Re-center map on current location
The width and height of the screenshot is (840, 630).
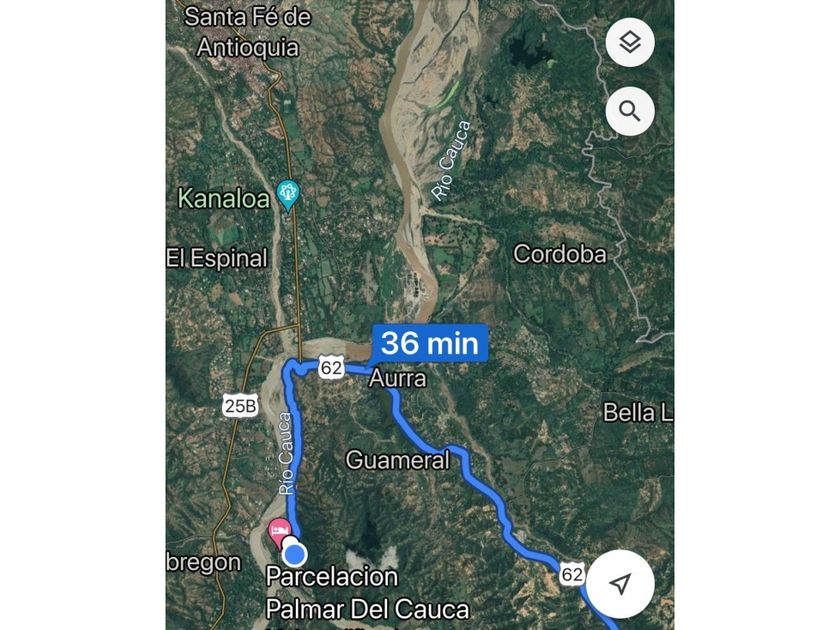[620, 584]
